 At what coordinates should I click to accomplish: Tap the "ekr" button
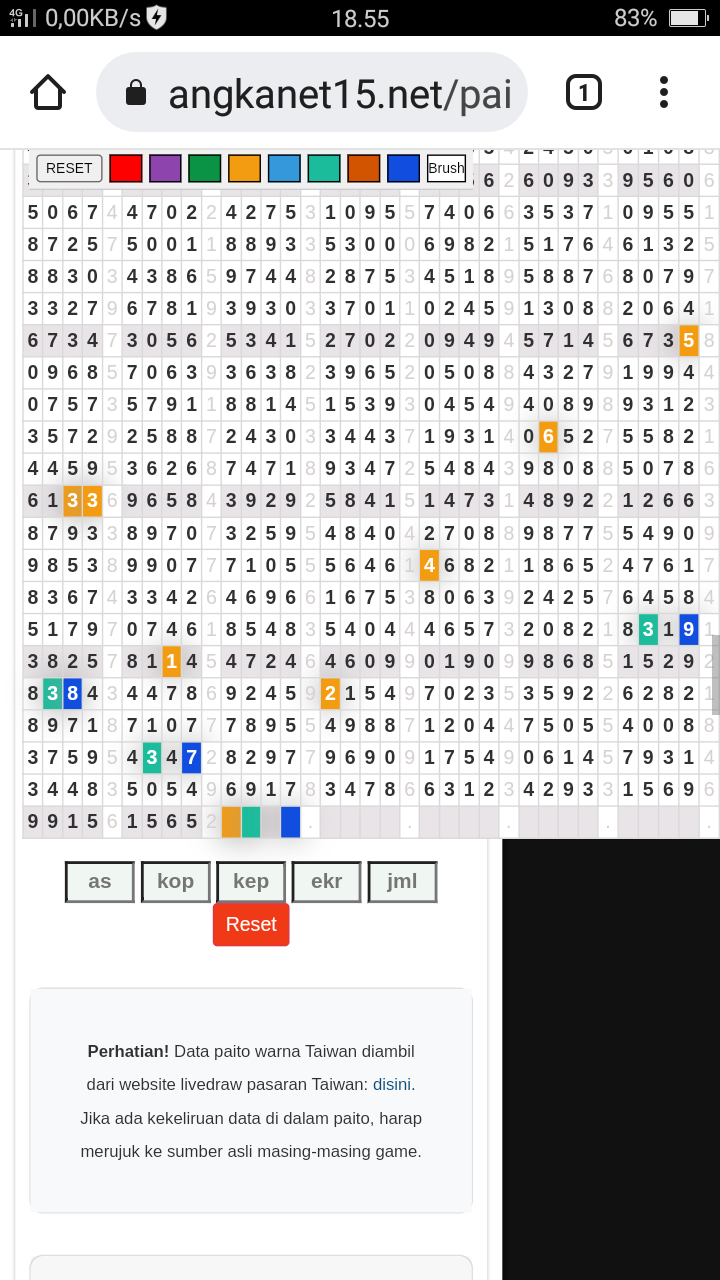326,881
